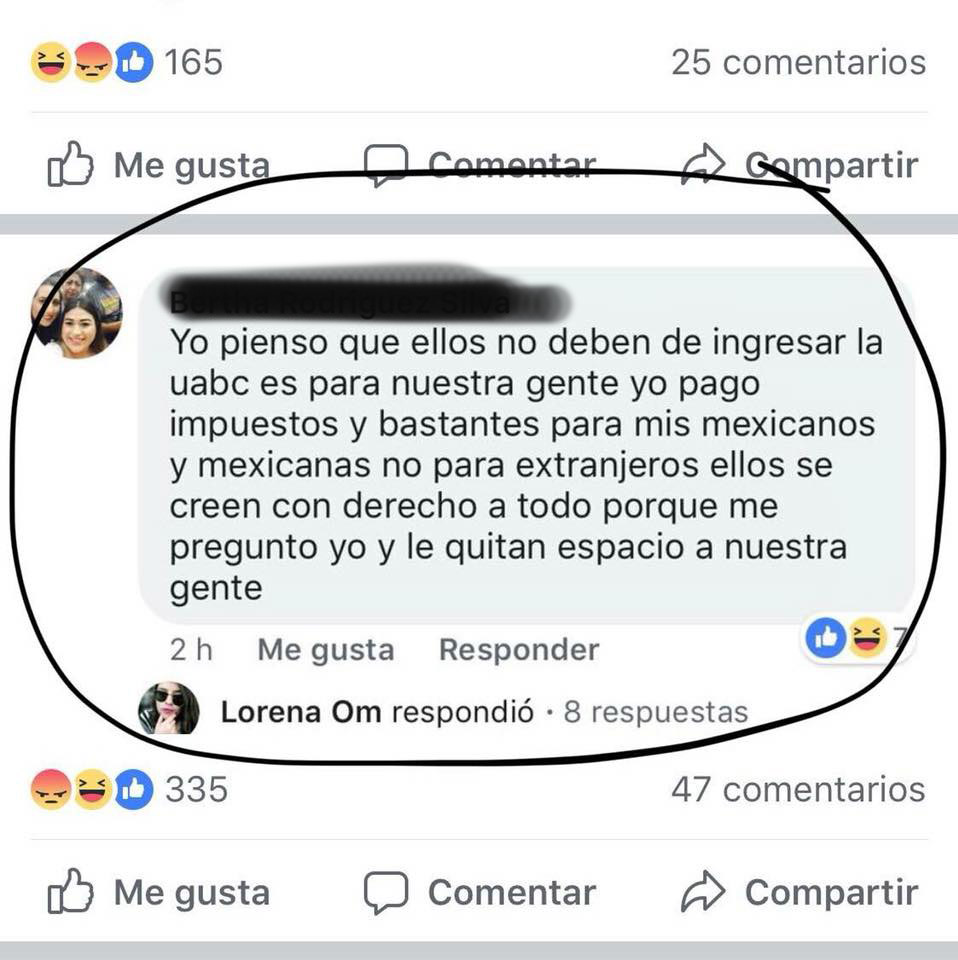Like the comment about the uabc
Viewport: 958px width, 960px height.
[325, 650]
